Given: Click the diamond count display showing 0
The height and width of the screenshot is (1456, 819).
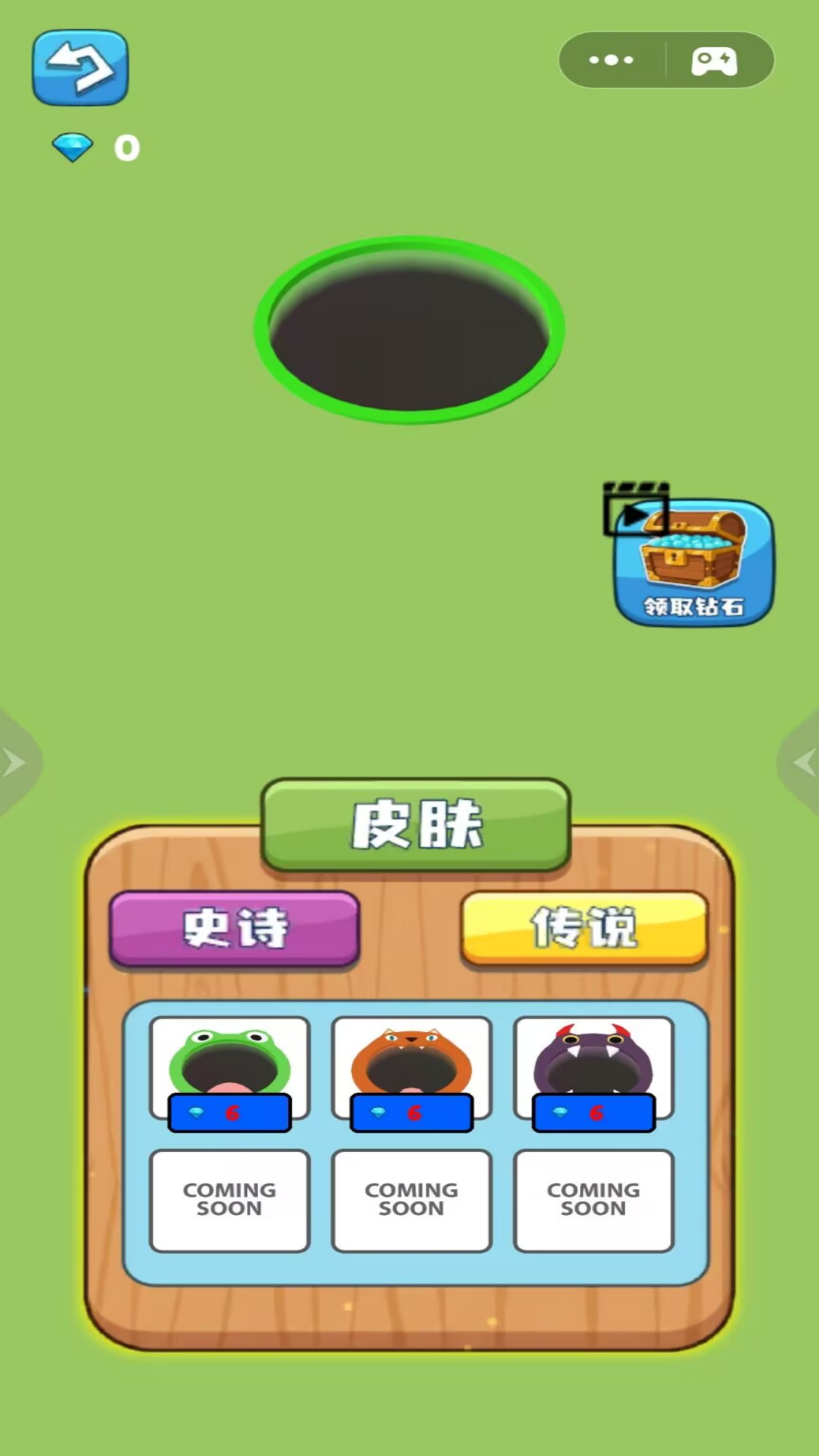Looking at the screenshot, I should [x=126, y=148].
